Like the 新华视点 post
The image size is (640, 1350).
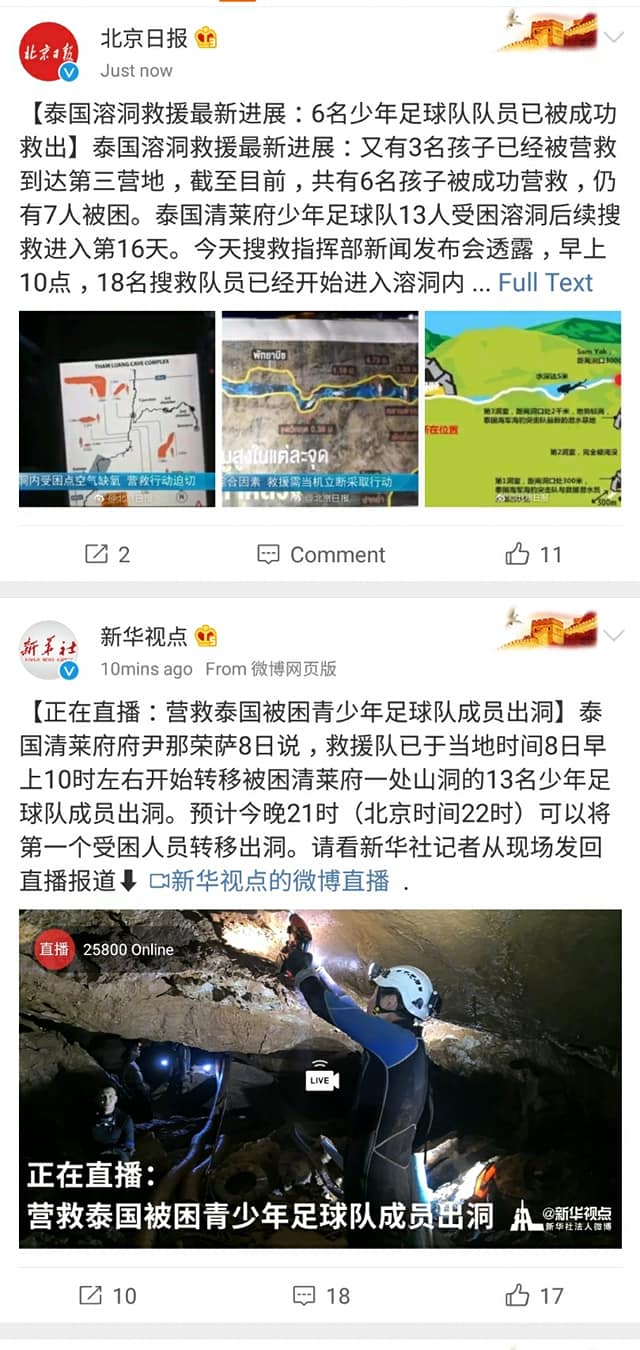point(533,1296)
